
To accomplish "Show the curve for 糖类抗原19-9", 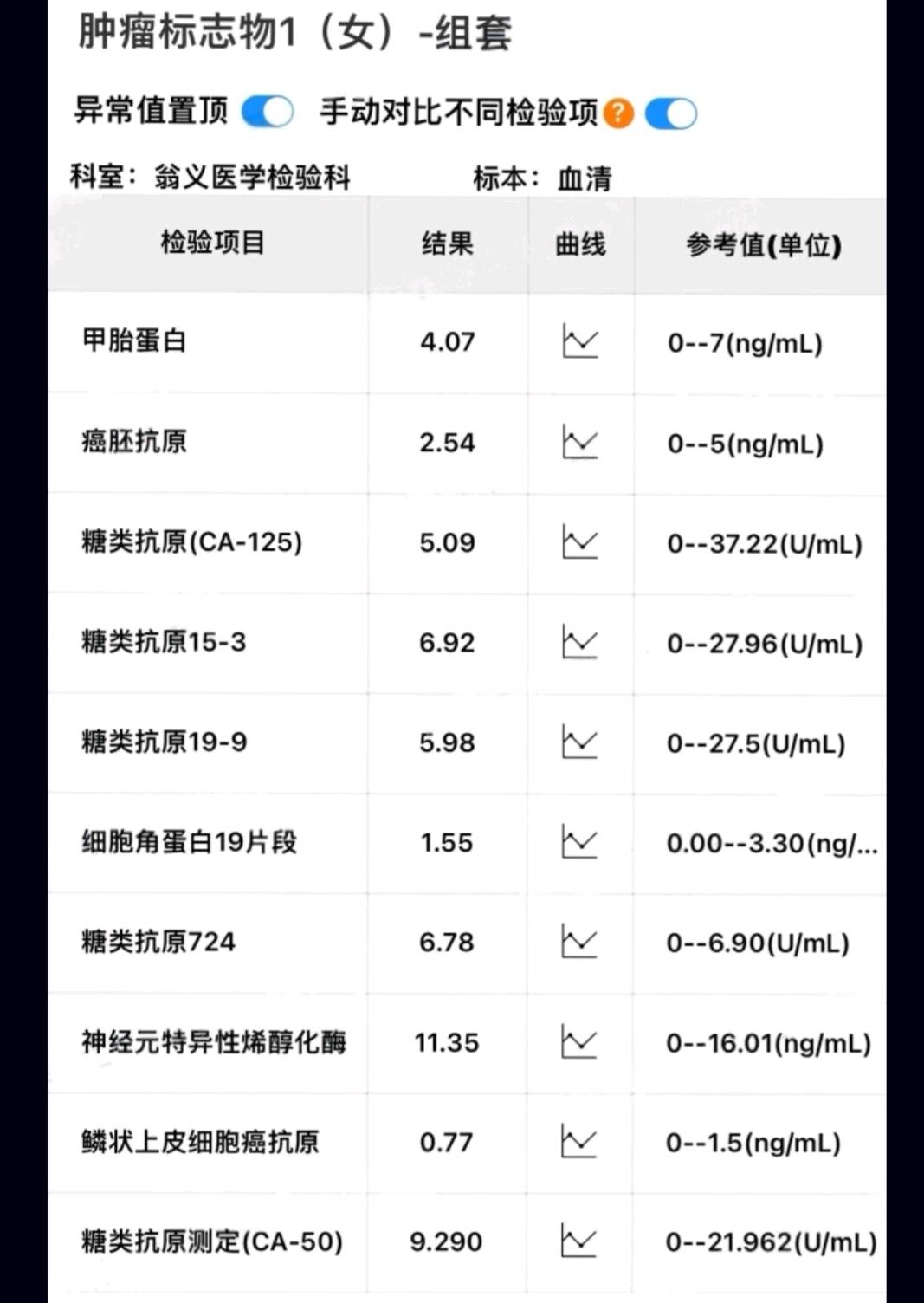I will point(580,742).
